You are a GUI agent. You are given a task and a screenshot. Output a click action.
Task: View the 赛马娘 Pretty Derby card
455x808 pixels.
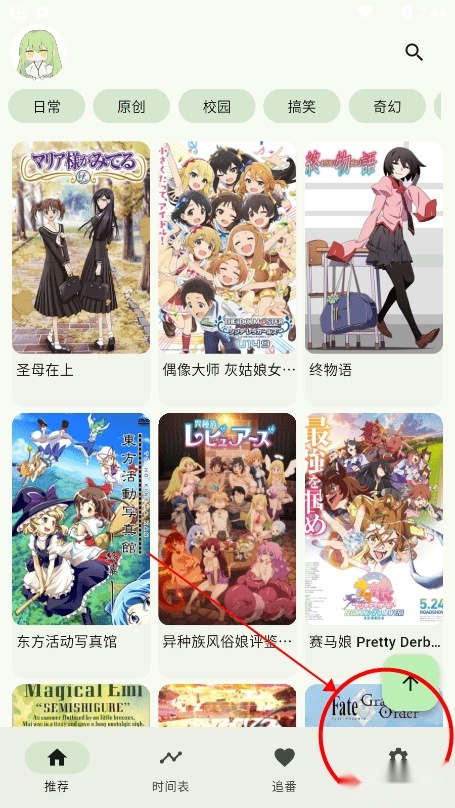(x=374, y=545)
